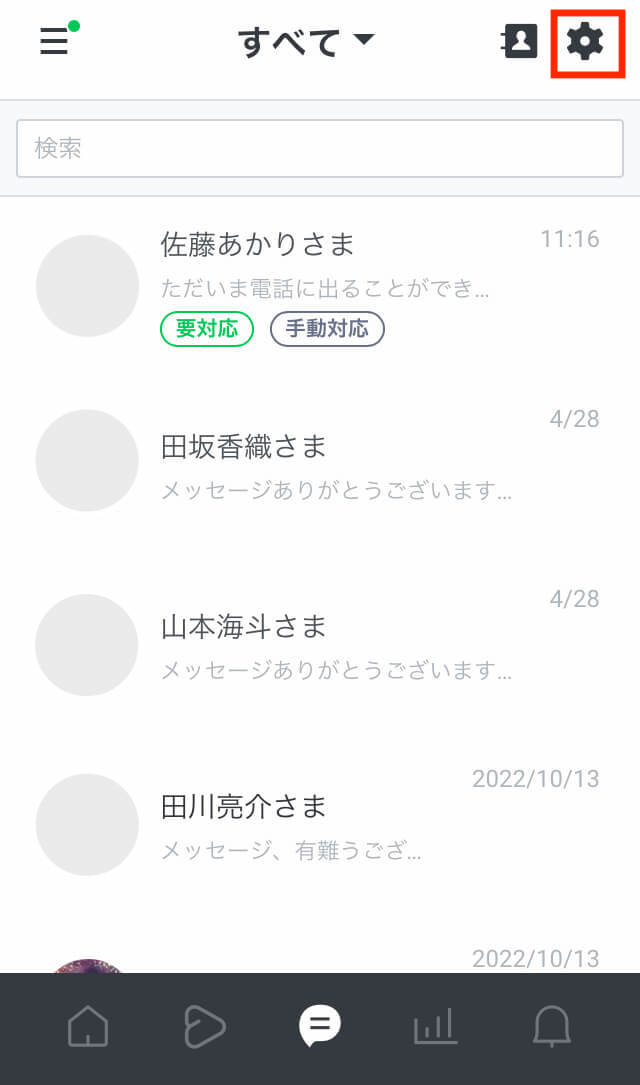
Task: Open the notifications bell tab
Action: pos(551,1027)
